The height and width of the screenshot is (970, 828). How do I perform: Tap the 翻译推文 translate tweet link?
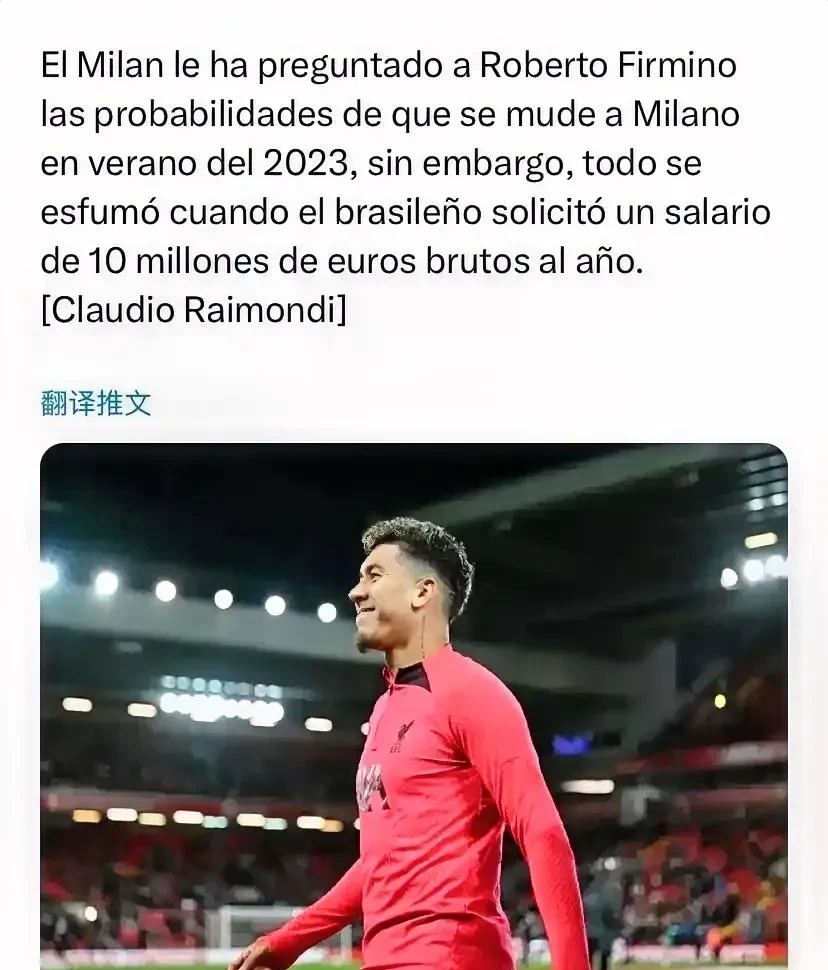click(x=96, y=404)
